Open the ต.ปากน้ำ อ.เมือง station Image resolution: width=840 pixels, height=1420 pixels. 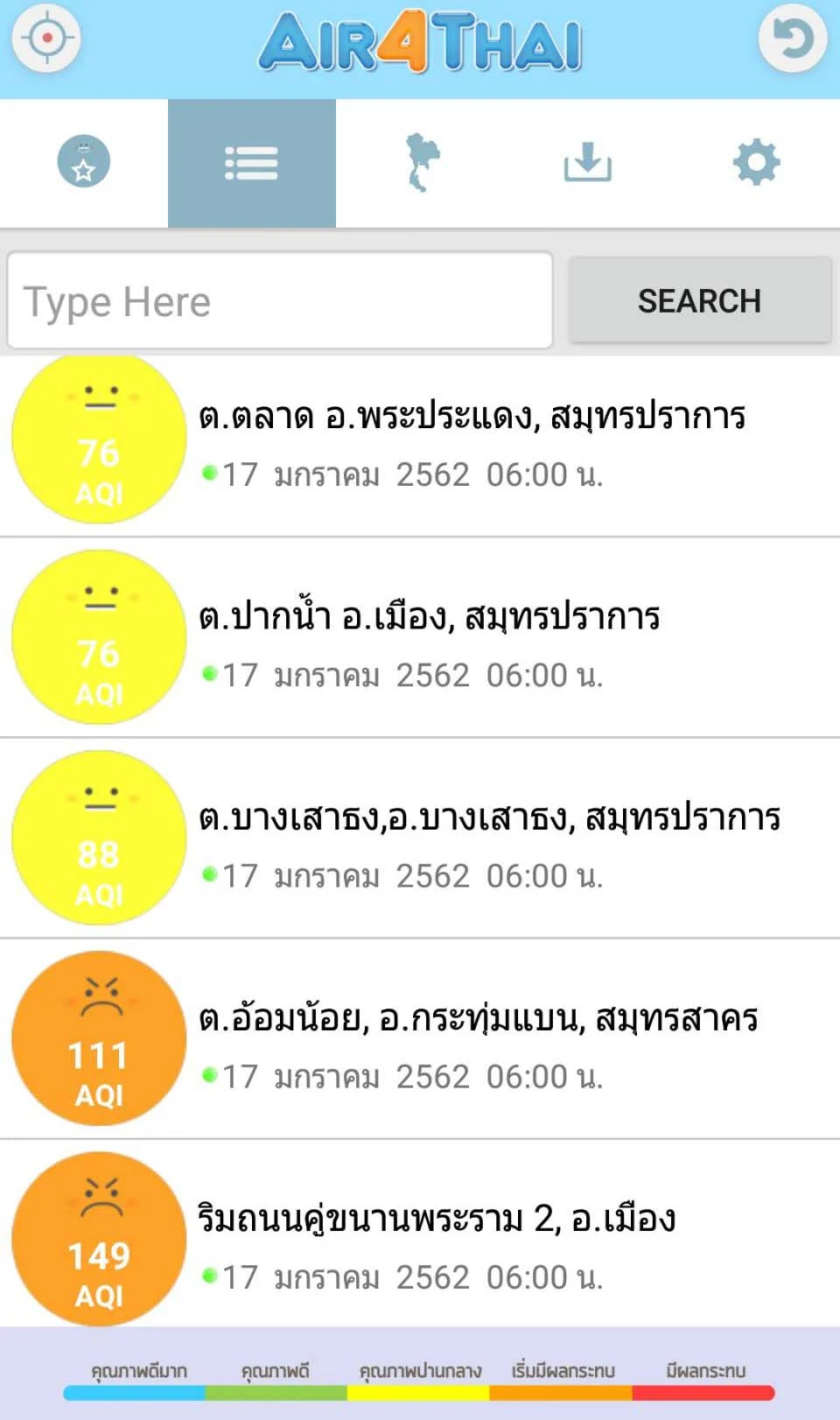pos(420,637)
